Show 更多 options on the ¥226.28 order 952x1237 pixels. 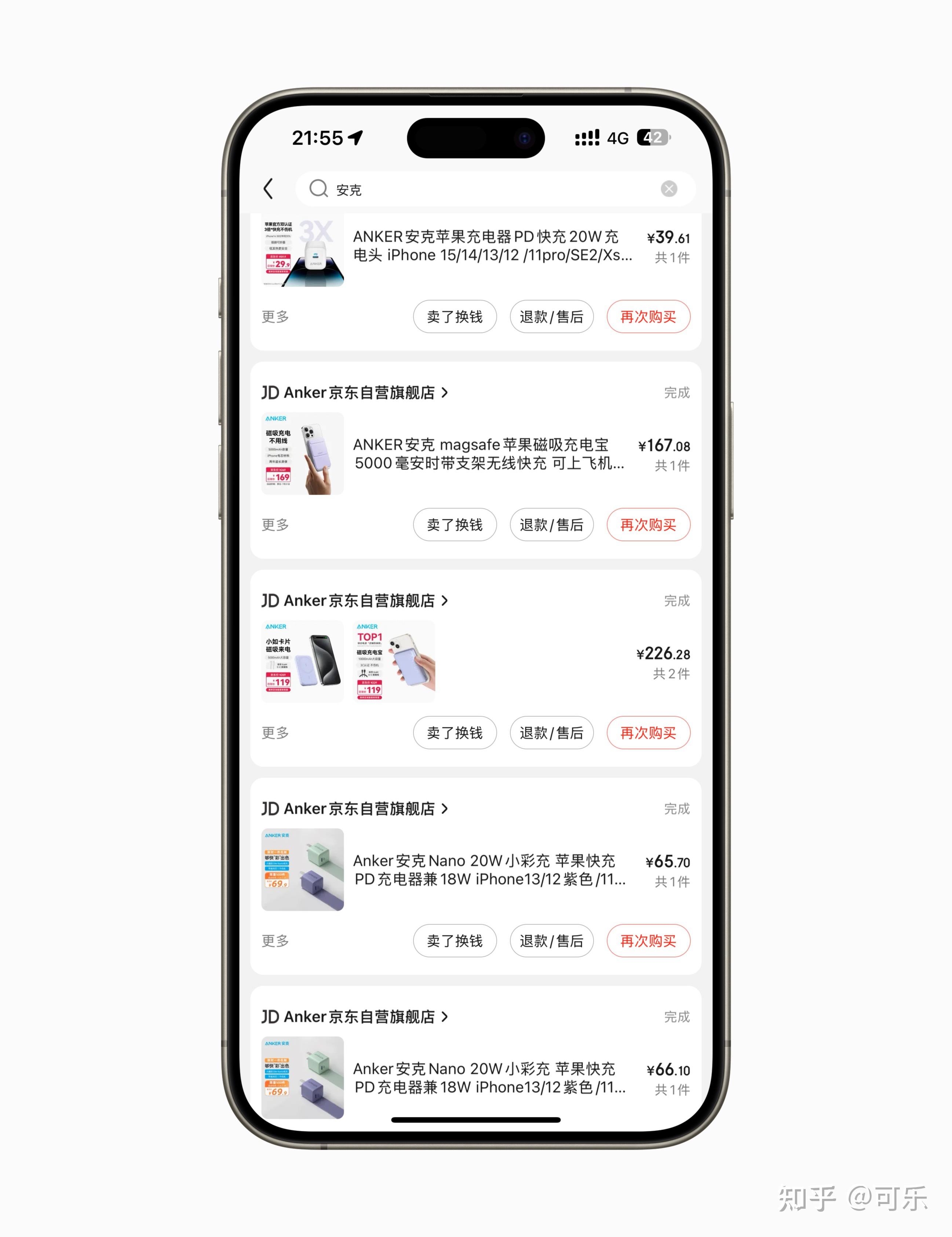275,732
